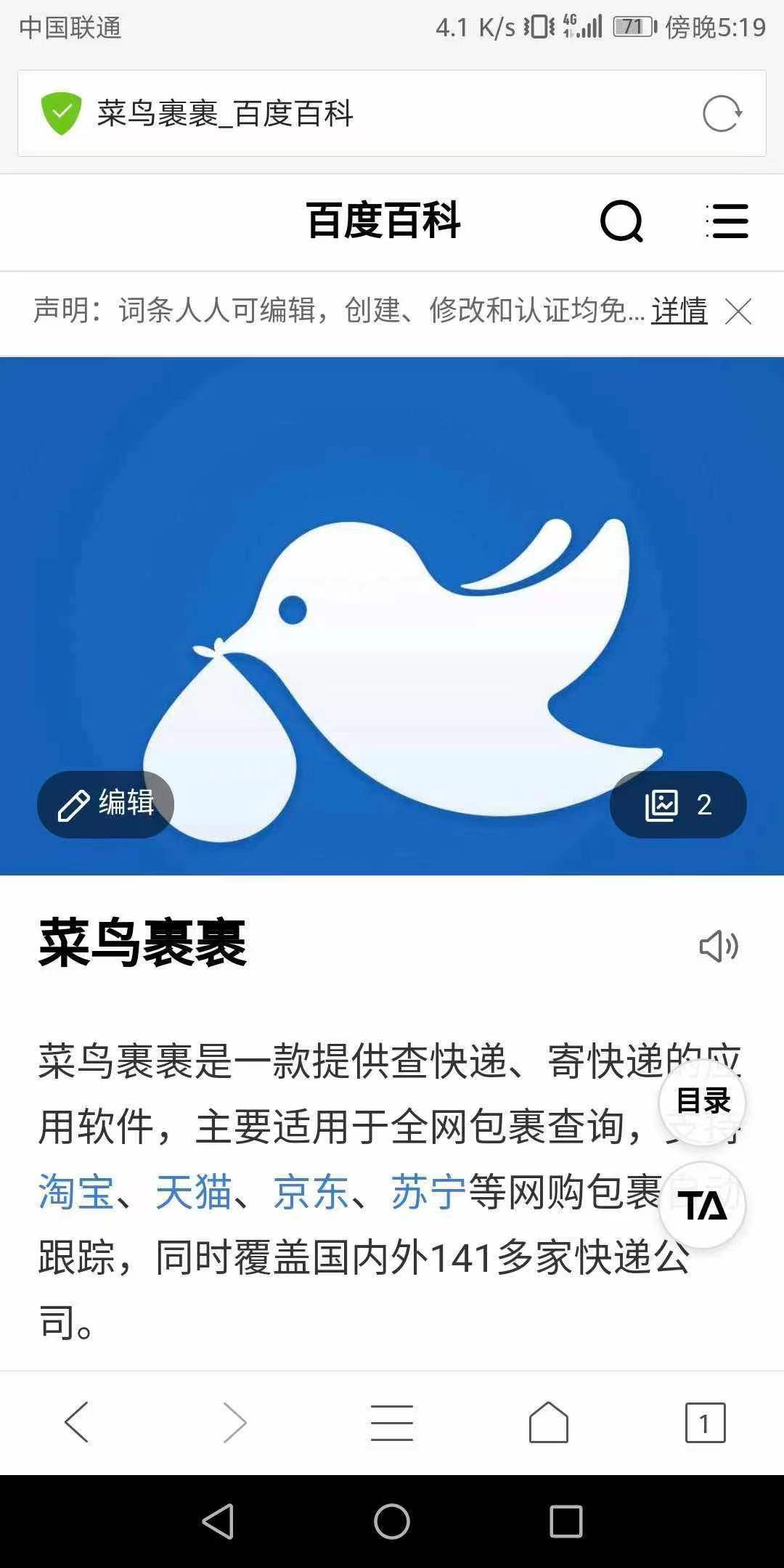Tap the TA floating button

[x=702, y=1206]
